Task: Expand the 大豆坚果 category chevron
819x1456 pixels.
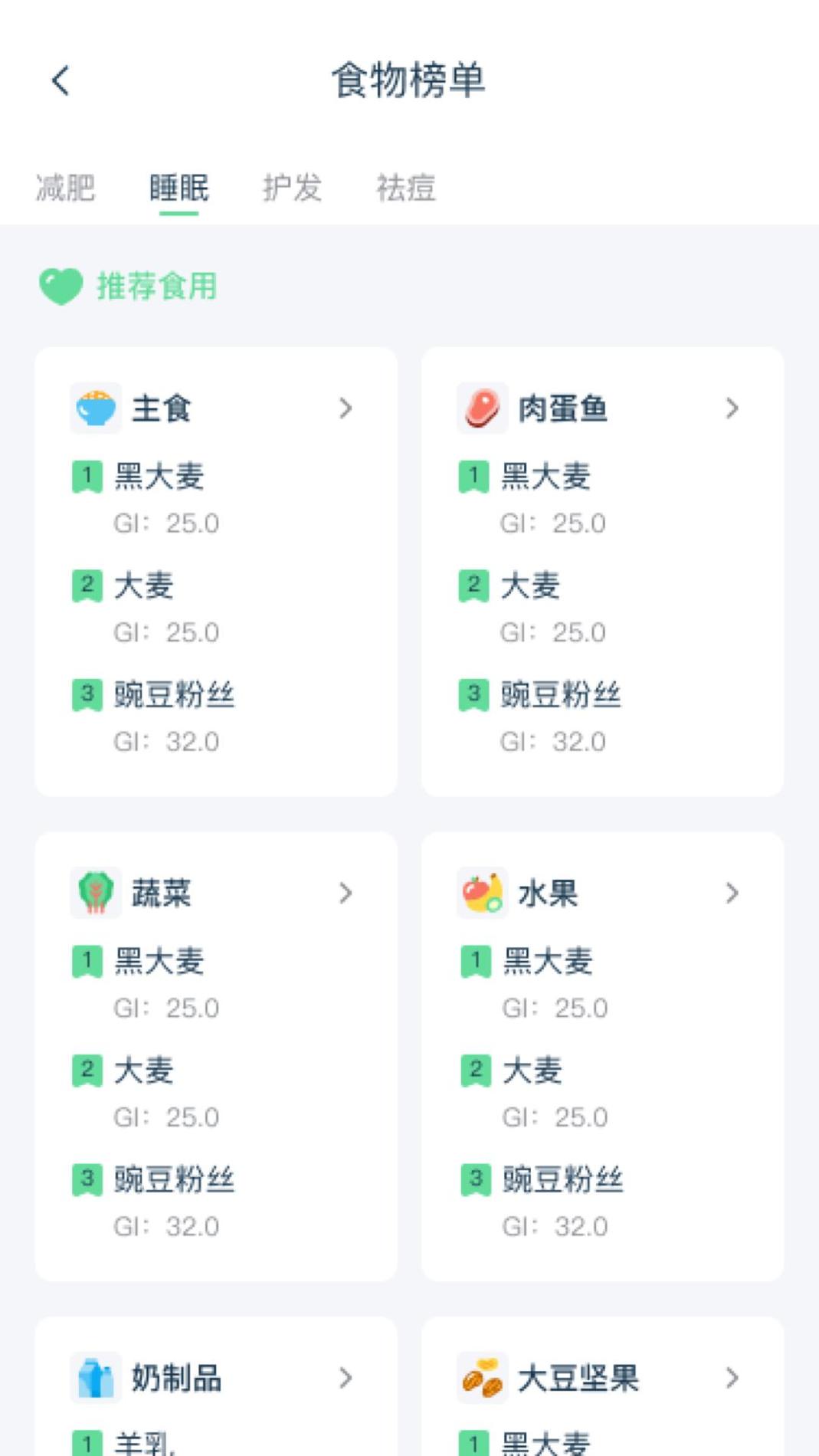Action: [732, 1377]
